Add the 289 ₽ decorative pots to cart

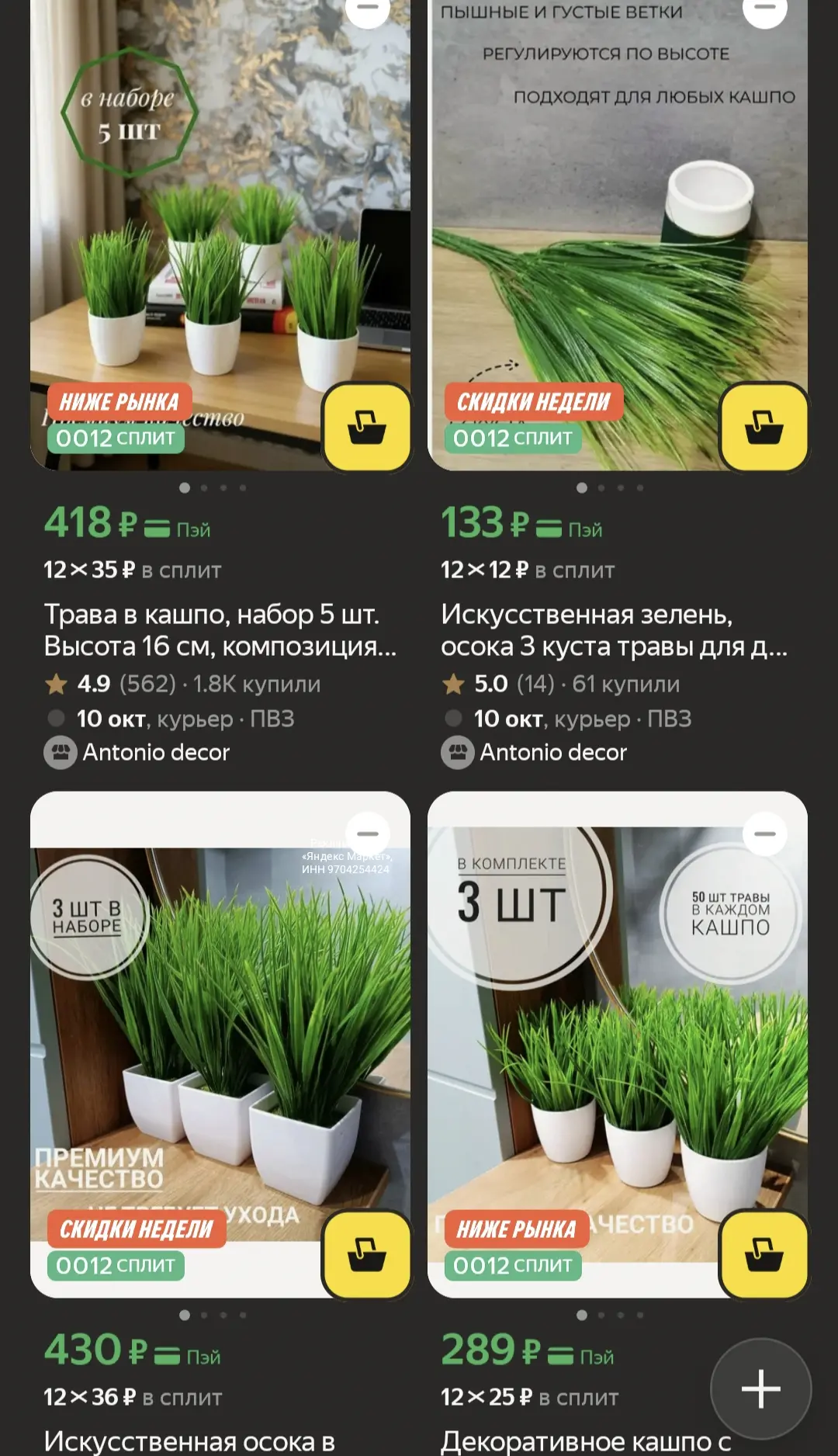[x=764, y=1255]
